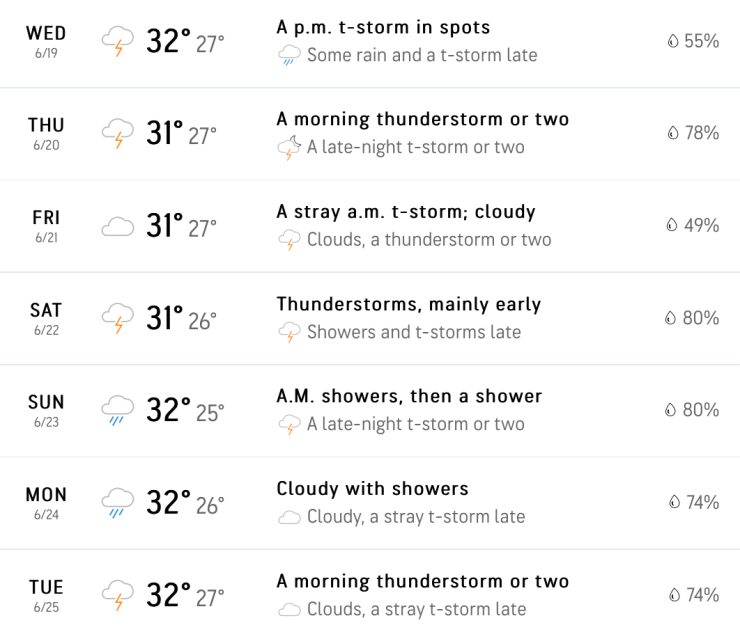Select the Friday 6/21 daily forecast

click(370, 226)
